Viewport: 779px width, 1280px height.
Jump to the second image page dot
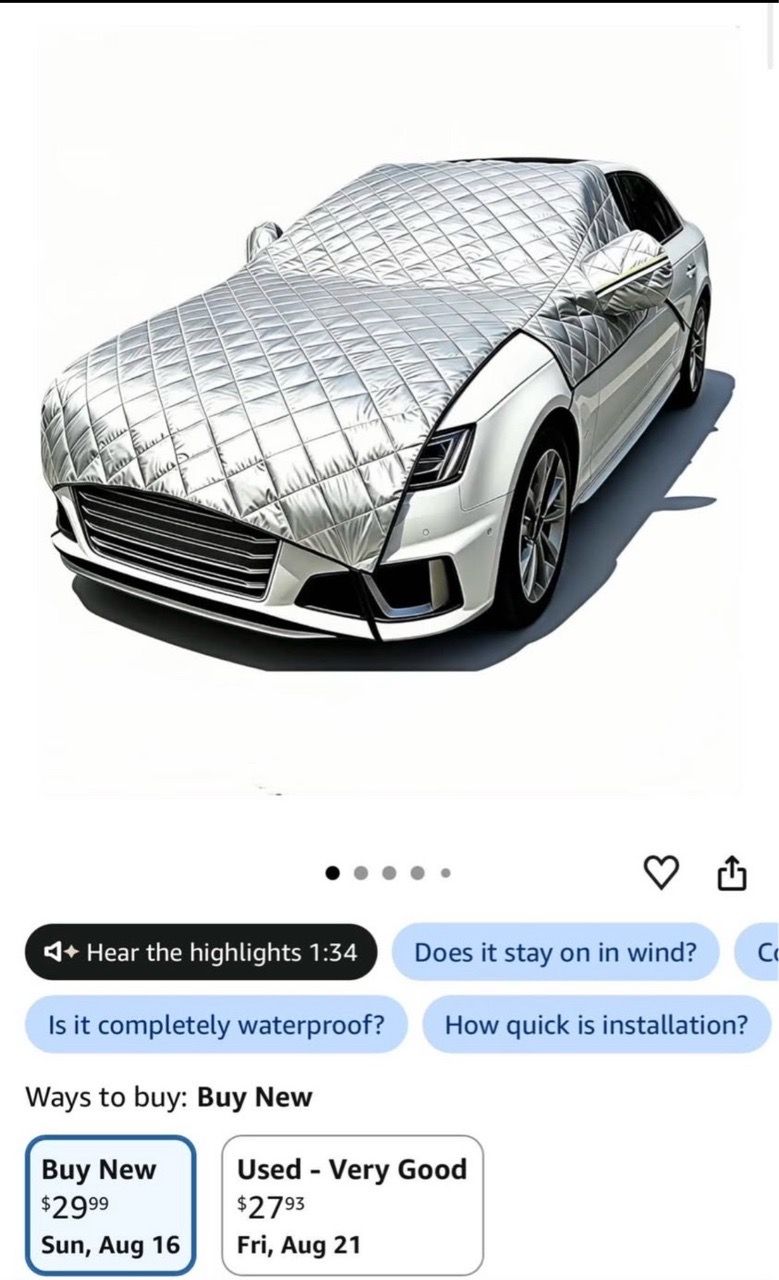[x=361, y=873]
